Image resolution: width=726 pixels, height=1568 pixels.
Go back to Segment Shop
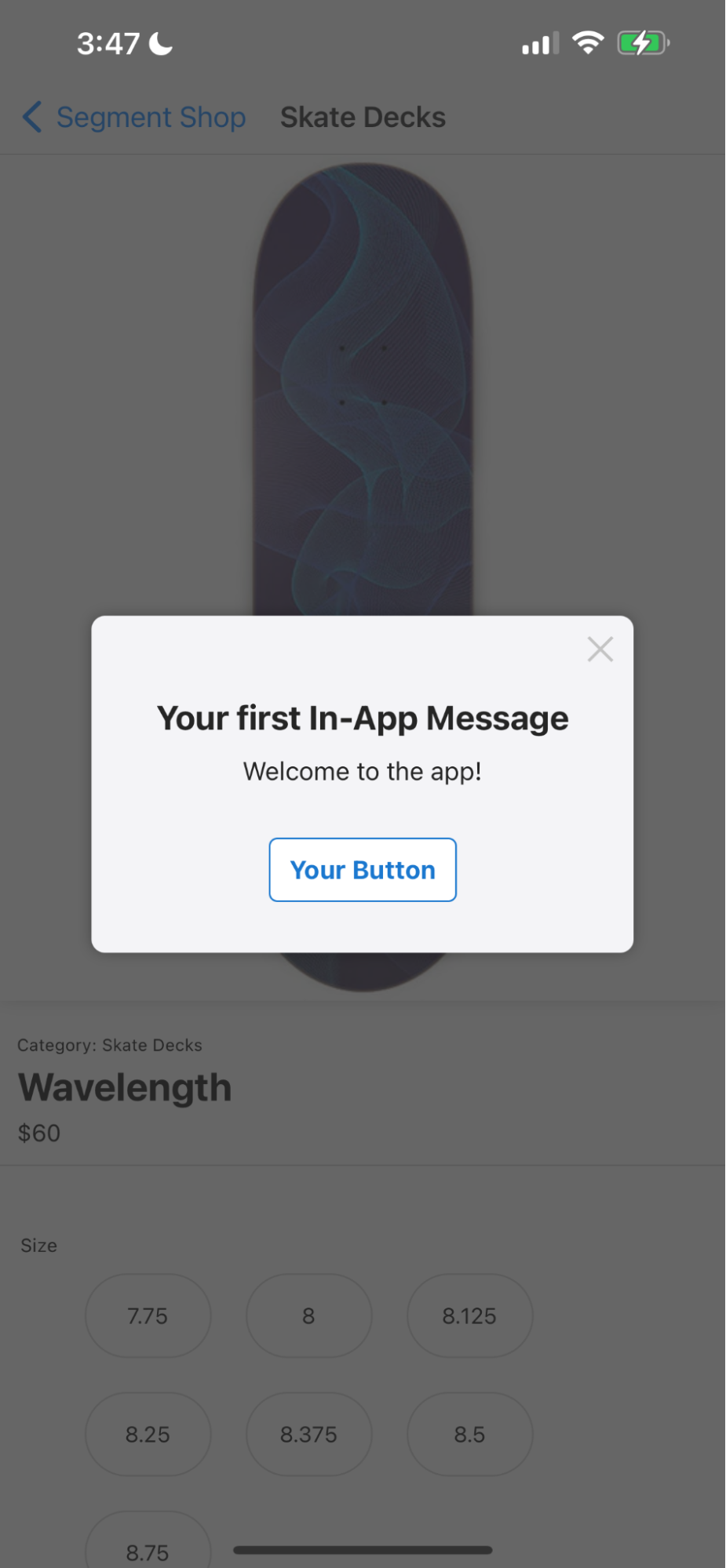(x=134, y=118)
